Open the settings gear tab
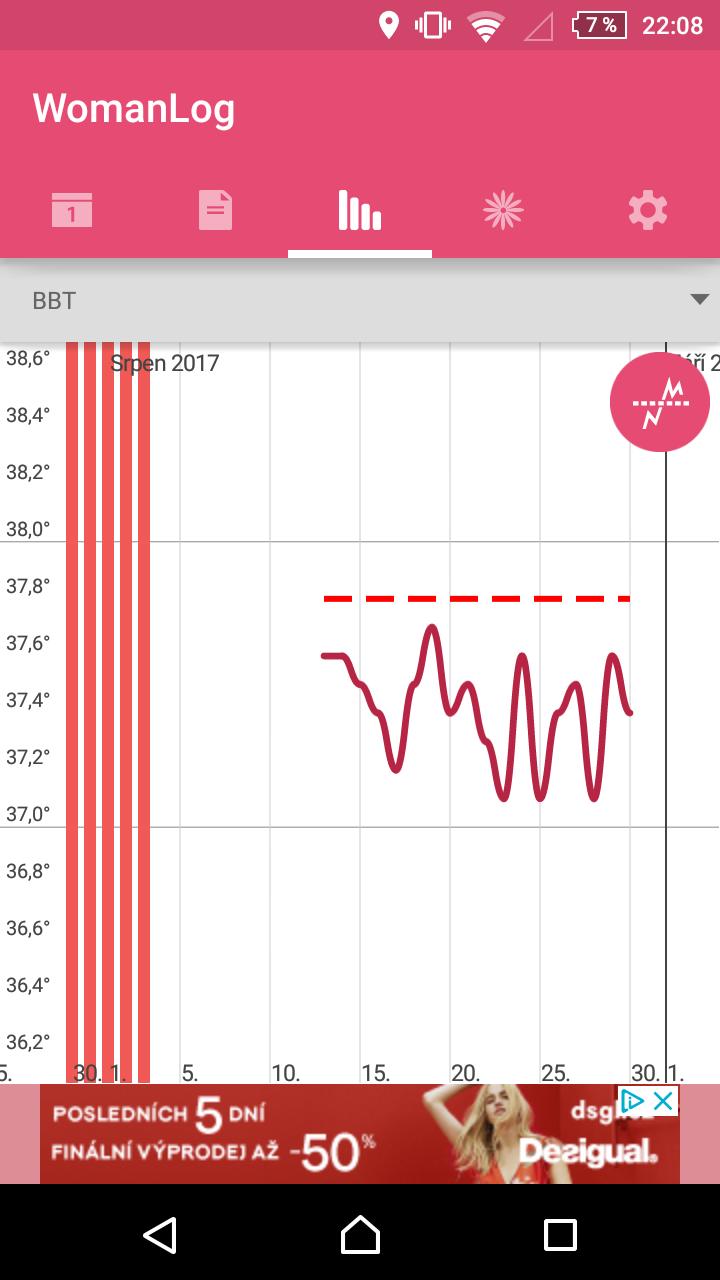The width and height of the screenshot is (720, 1280). (647, 211)
